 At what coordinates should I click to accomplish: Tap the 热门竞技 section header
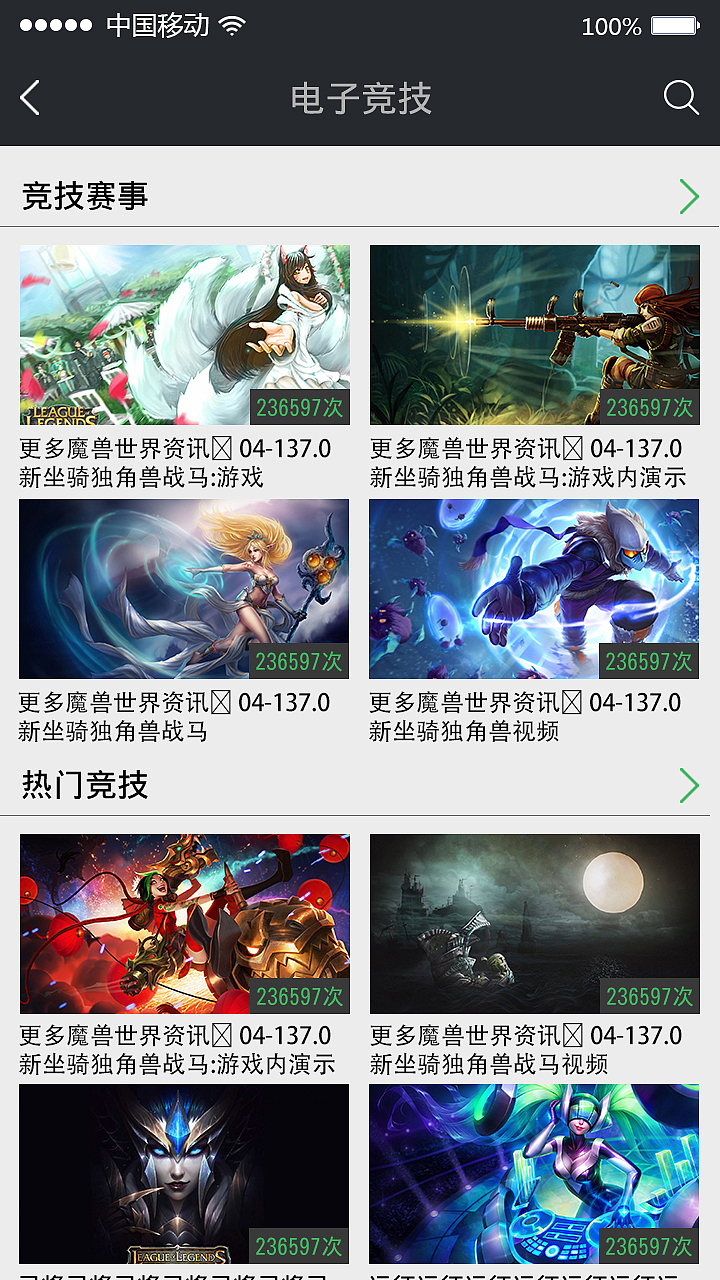[86, 786]
